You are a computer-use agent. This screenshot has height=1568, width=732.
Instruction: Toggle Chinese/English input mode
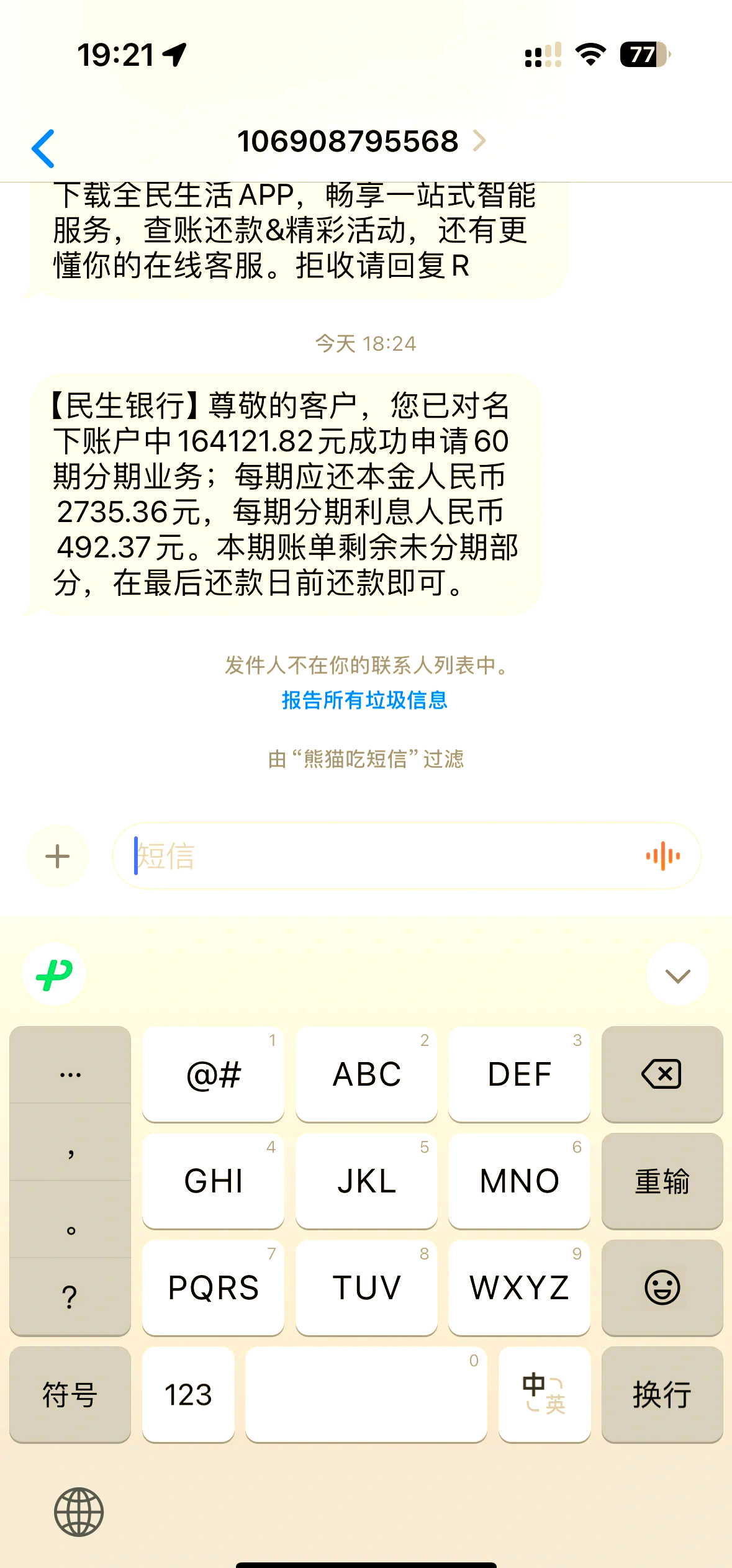[544, 1394]
